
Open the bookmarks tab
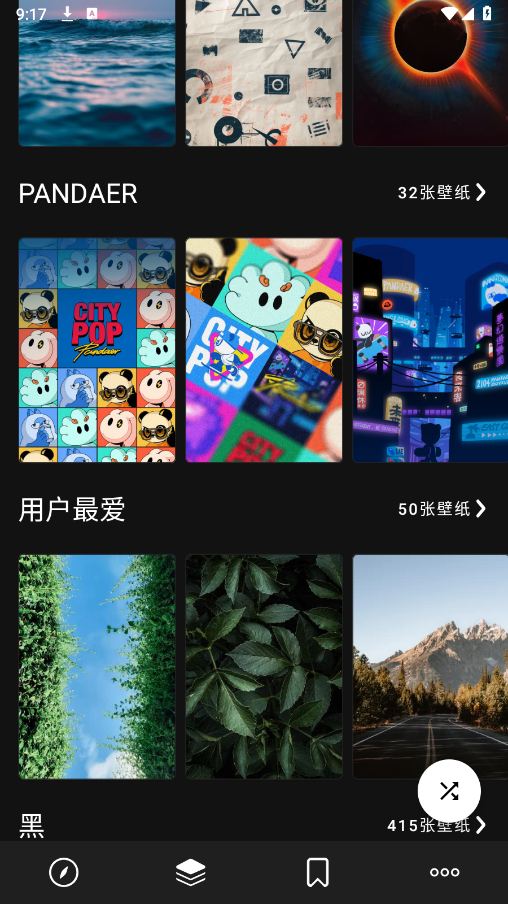[318, 872]
